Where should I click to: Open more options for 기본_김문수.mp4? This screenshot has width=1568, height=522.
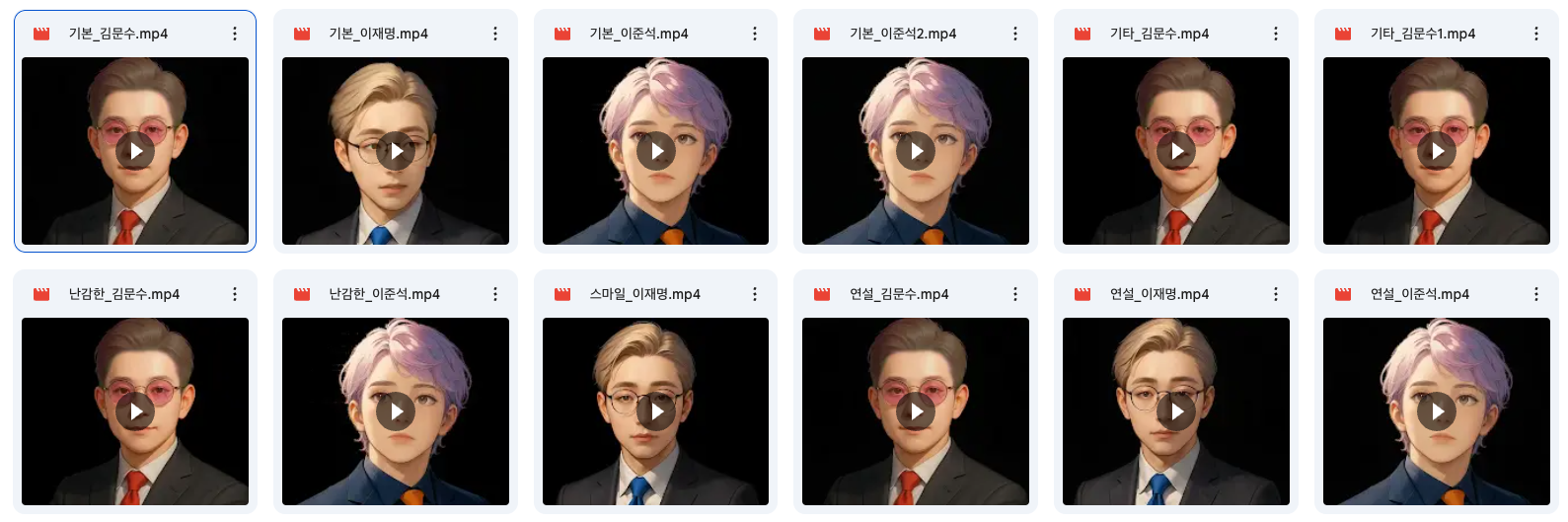(235, 34)
